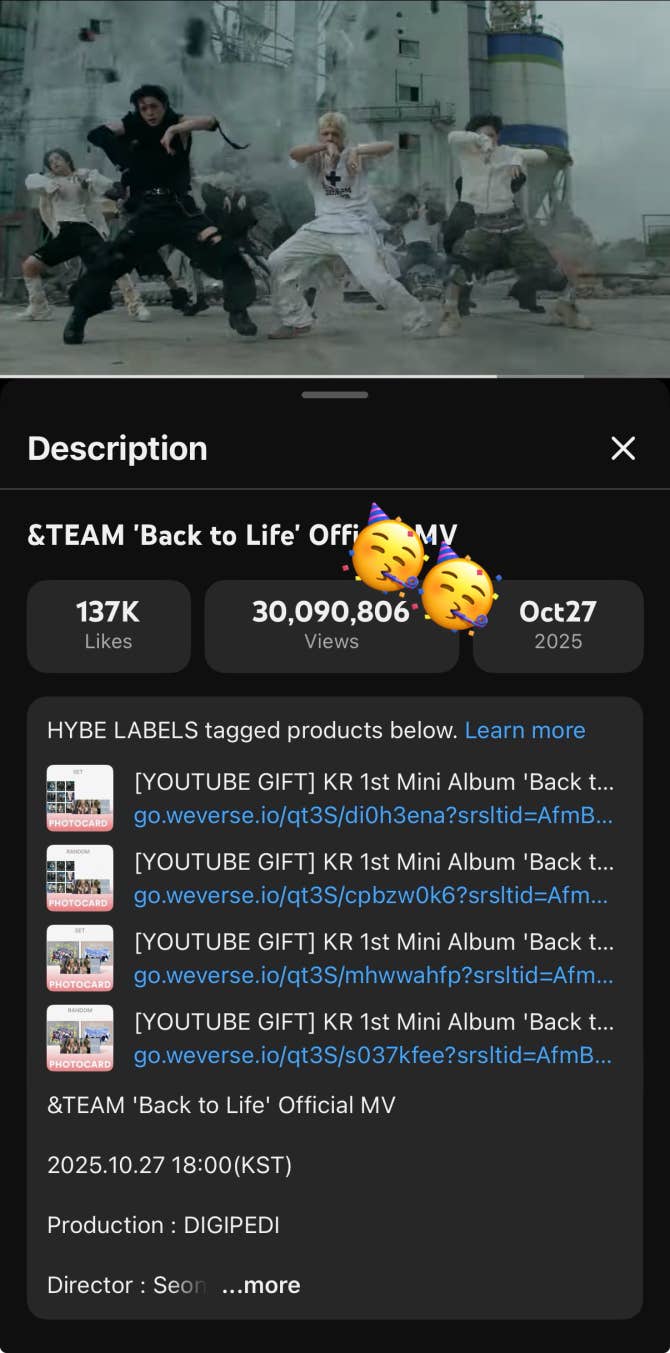Viewport: 670px width, 1353px height.
Task: Open the weverse link ending cpbzw0k6
Action: [371, 896]
